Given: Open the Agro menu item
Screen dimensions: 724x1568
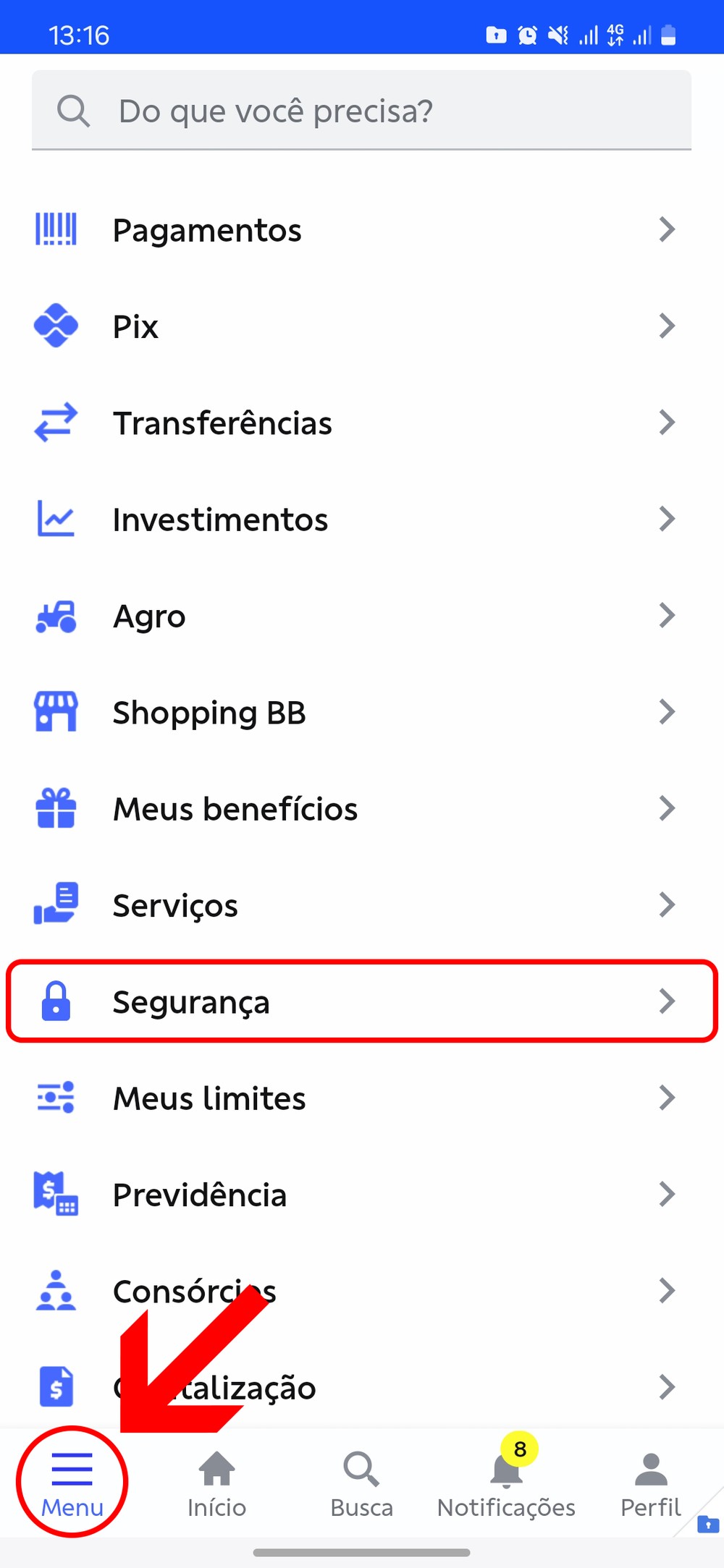Looking at the screenshot, I should (x=355, y=616).
